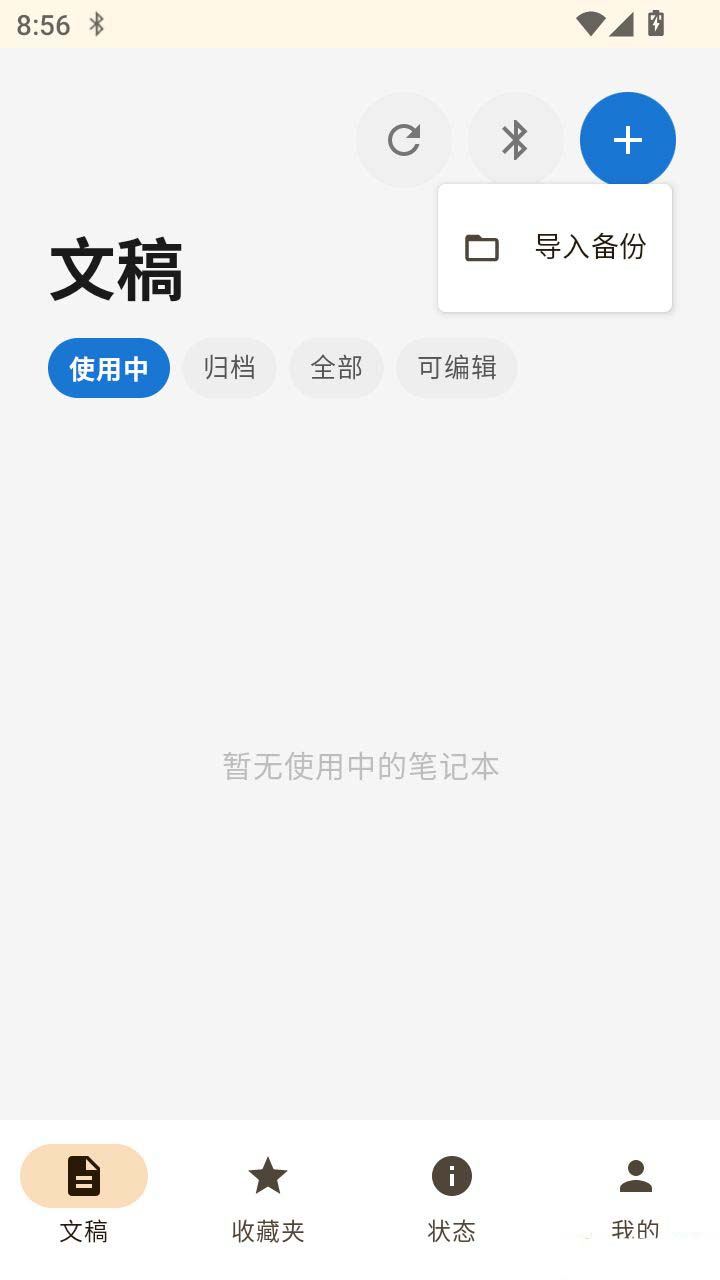Select 导入备份 from the popup menu
The image size is (720, 1280).
pos(556,247)
